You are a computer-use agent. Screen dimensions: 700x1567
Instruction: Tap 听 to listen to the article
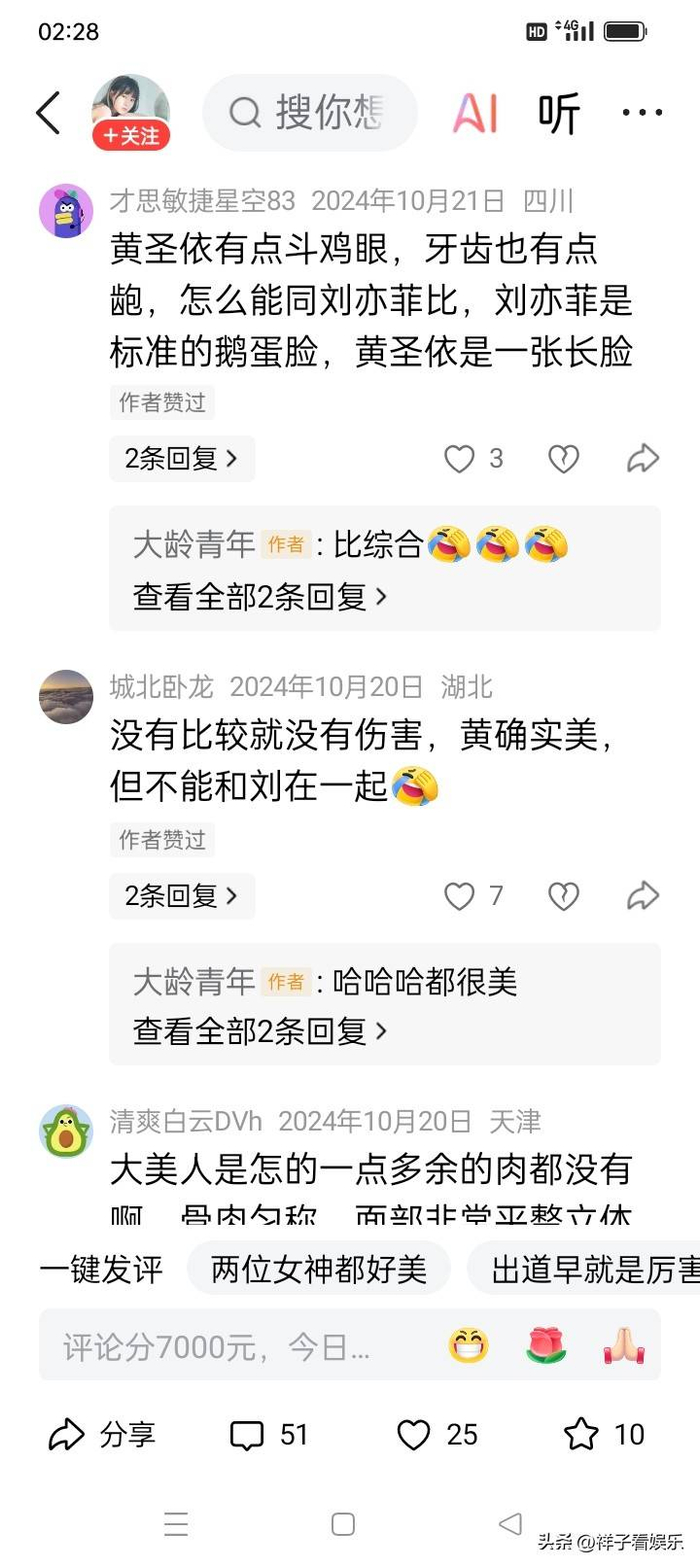[x=559, y=113]
